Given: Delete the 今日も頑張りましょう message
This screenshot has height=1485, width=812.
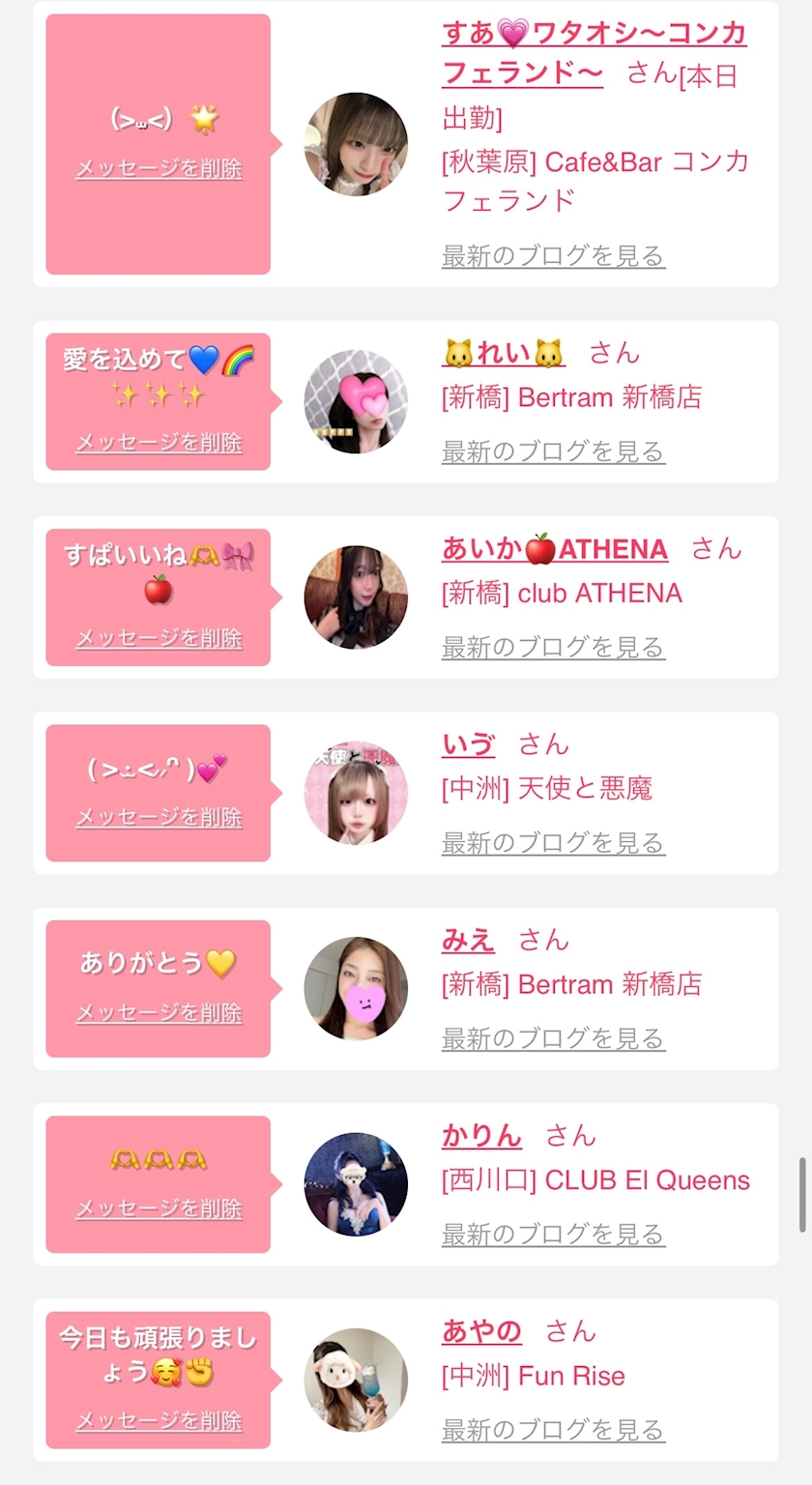Looking at the screenshot, I should coord(159,1421).
